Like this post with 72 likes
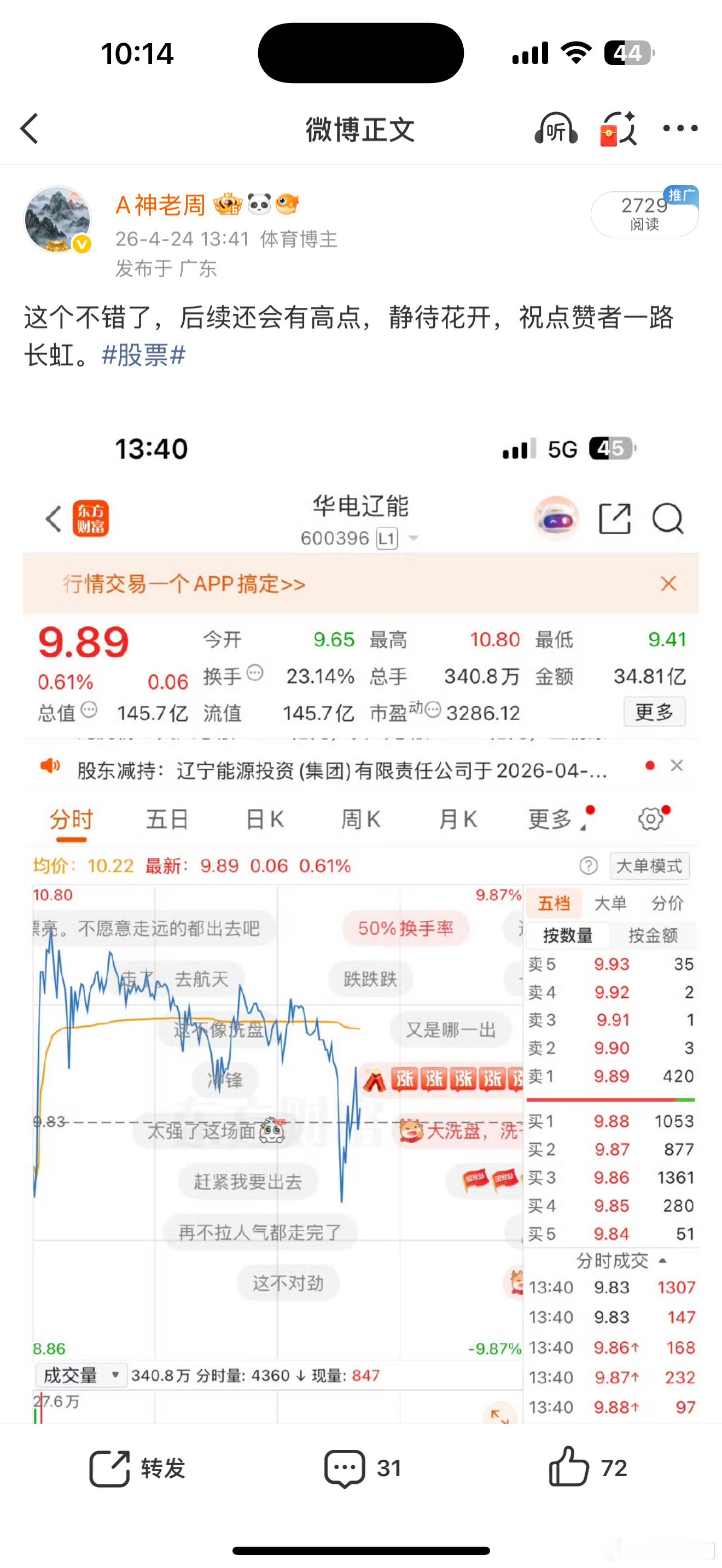The height and width of the screenshot is (1568, 722). click(587, 1467)
